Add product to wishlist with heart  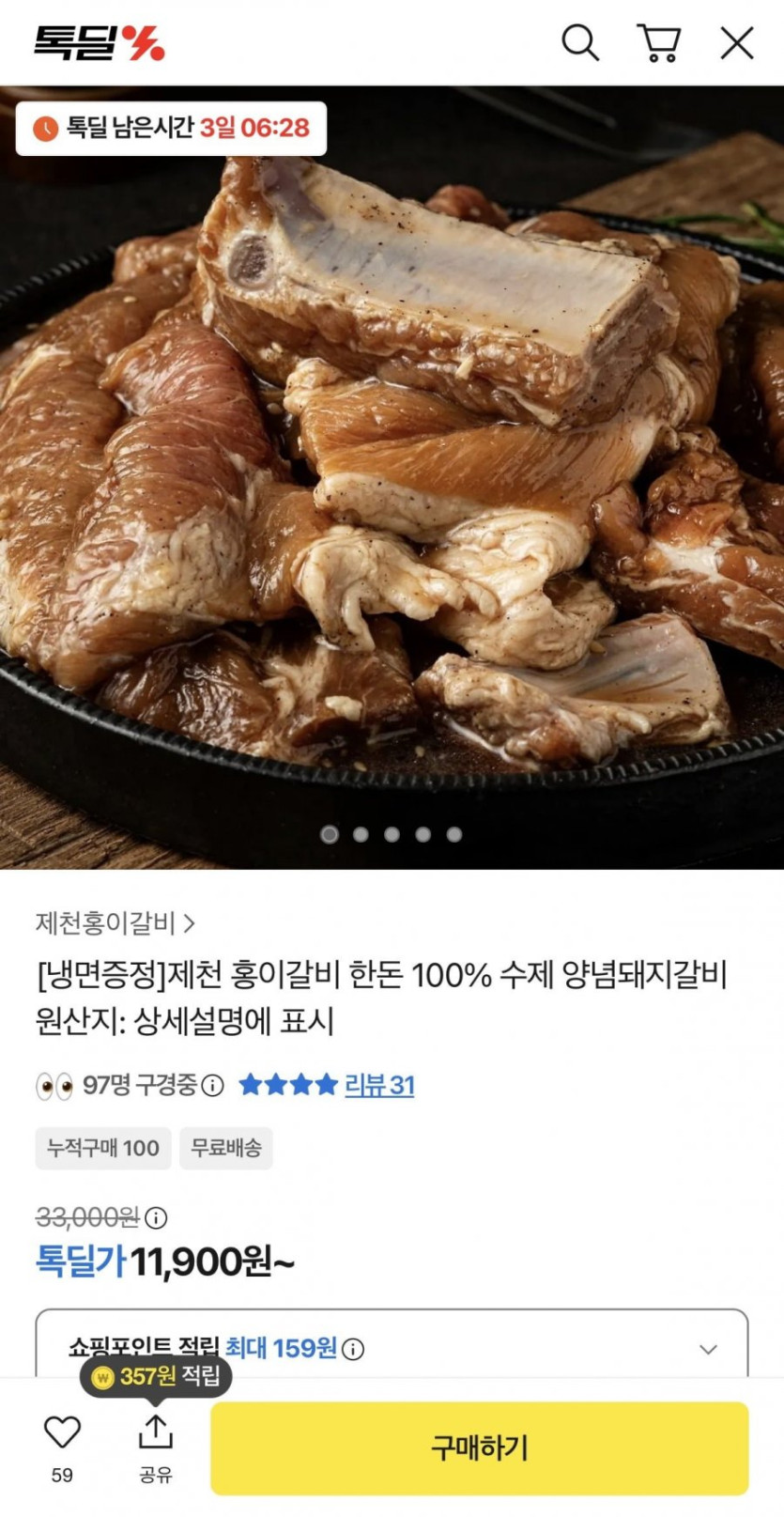pyautogui.click(x=62, y=1432)
